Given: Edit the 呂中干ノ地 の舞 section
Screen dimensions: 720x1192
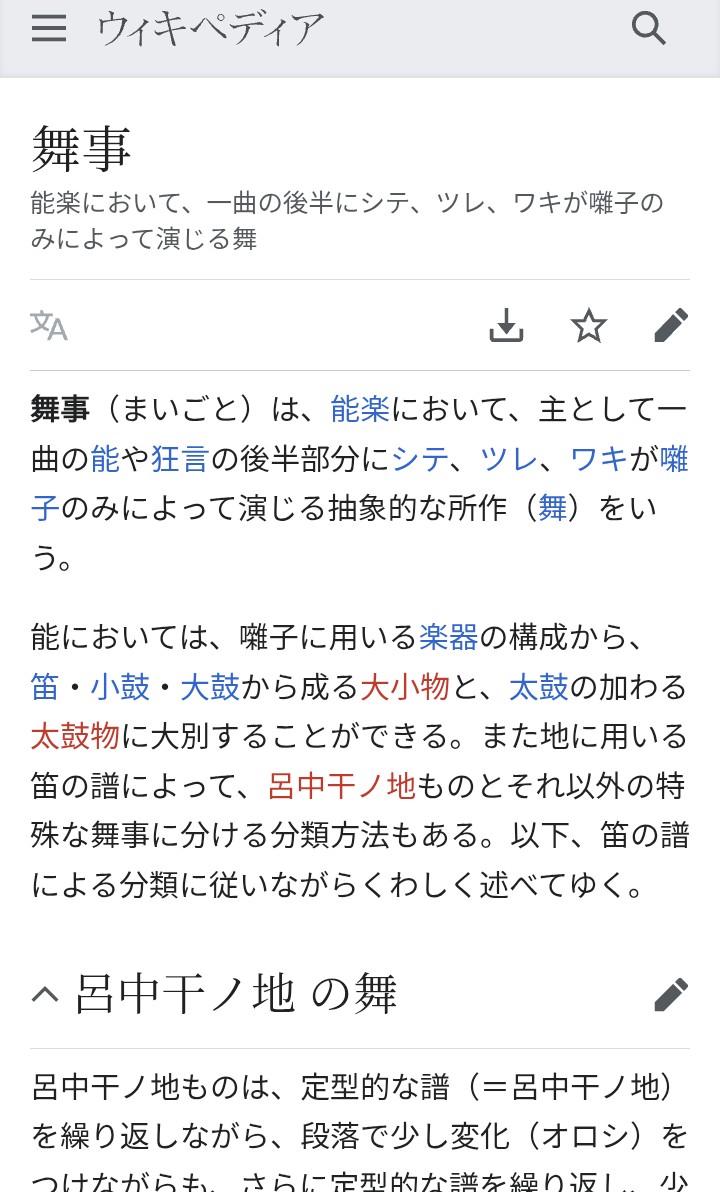Looking at the screenshot, I should coord(671,994).
